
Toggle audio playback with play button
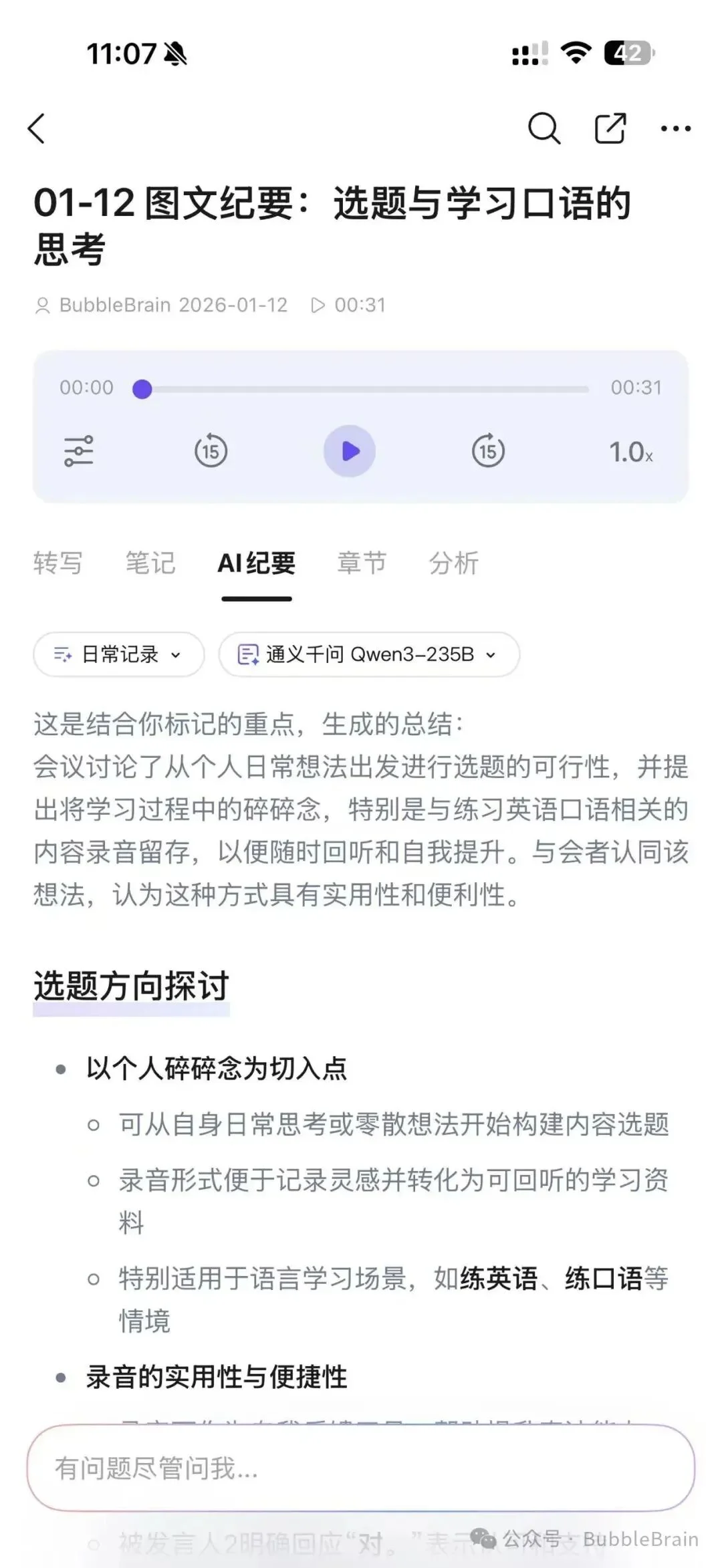click(349, 451)
